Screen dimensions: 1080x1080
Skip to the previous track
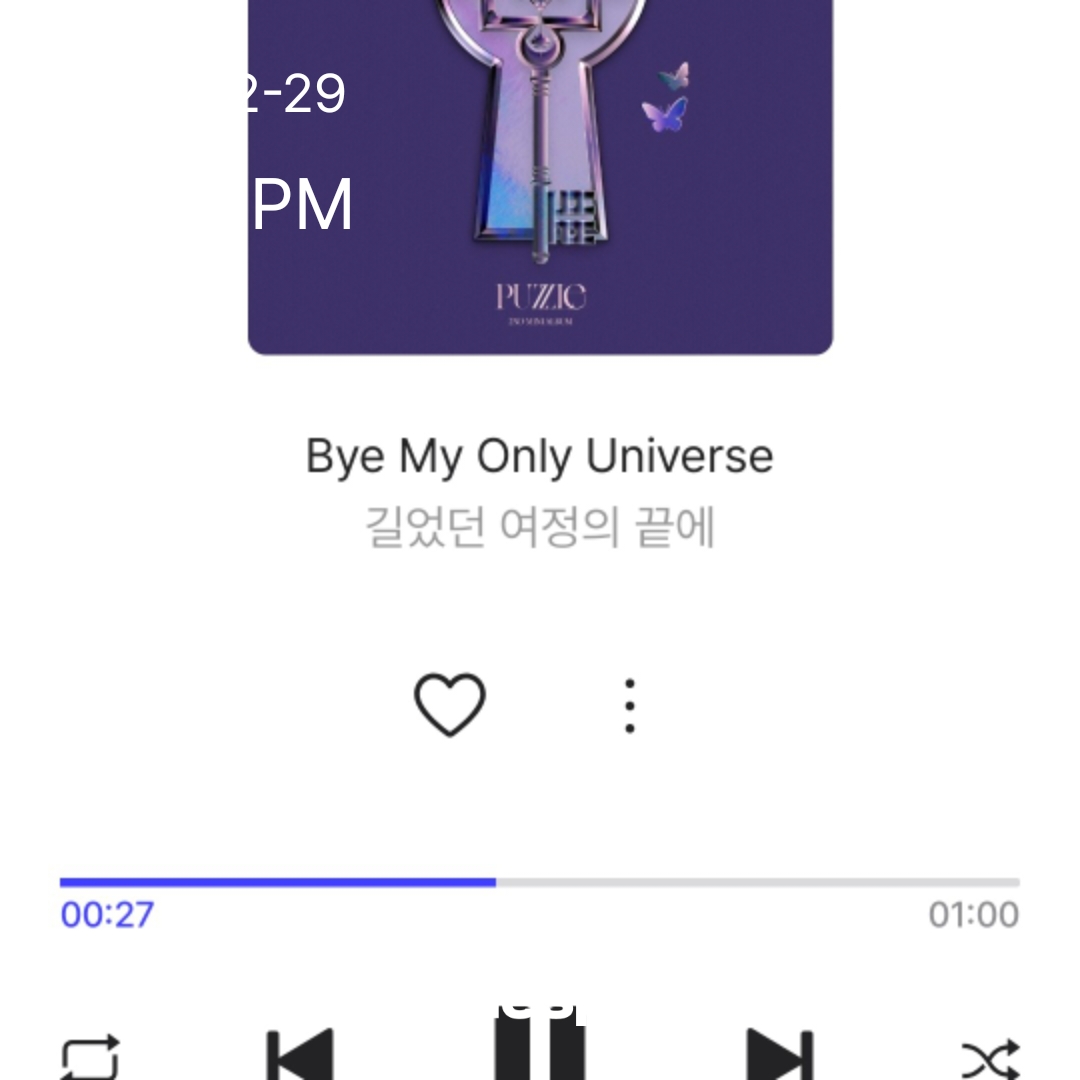(299, 1058)
